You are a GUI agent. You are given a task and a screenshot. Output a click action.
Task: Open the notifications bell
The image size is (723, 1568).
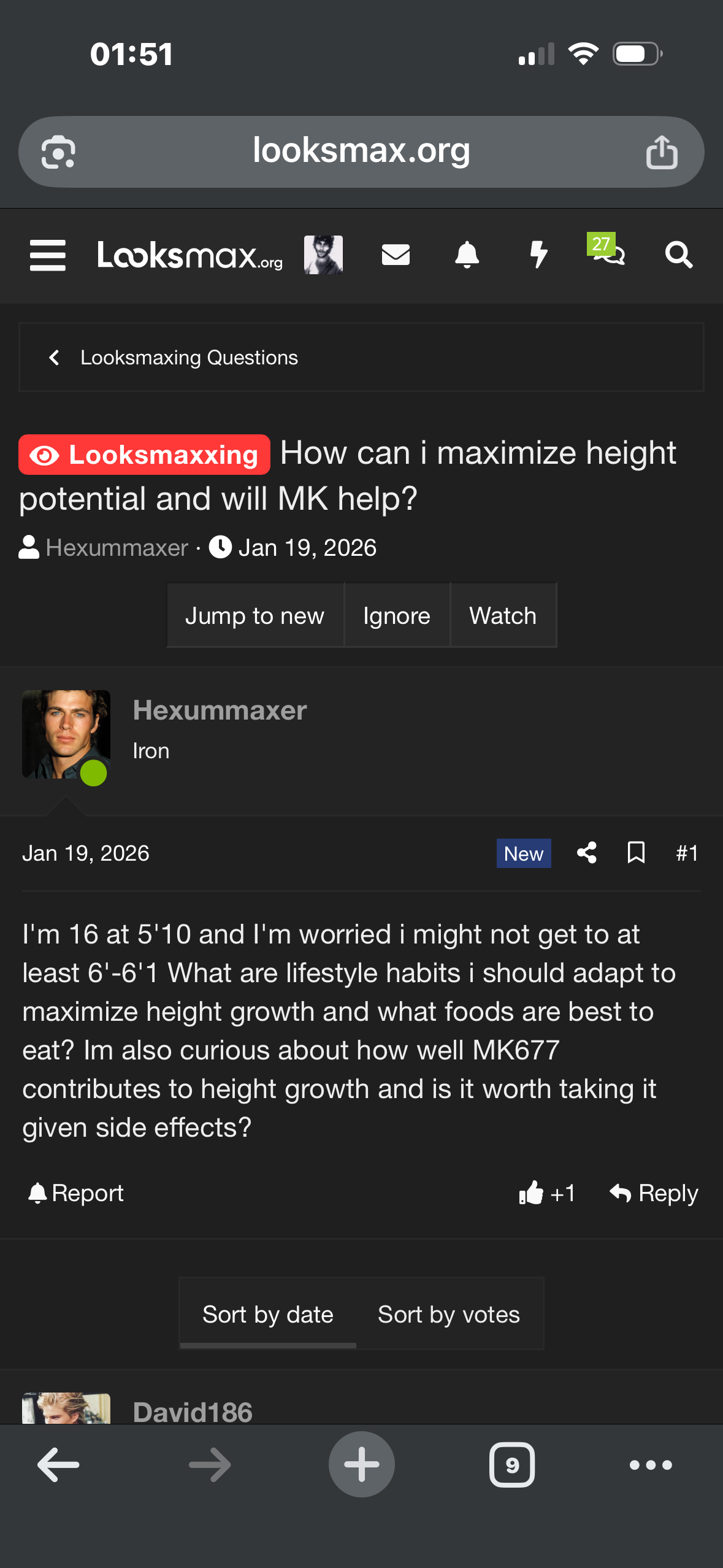pos(467,255)
